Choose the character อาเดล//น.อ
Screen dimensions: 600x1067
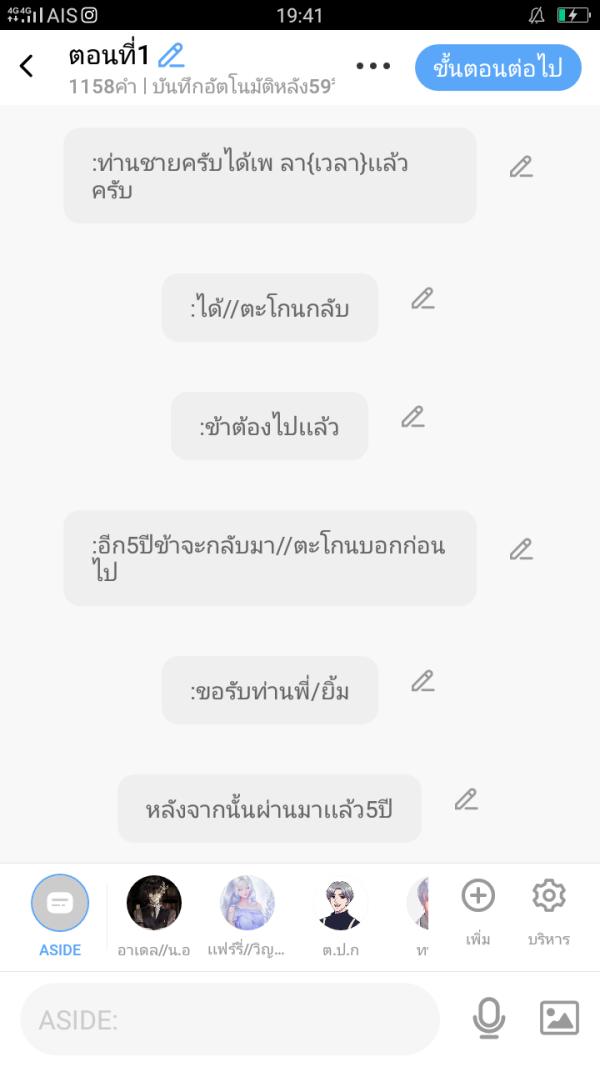pyautogui.click(x=154, y=904)
